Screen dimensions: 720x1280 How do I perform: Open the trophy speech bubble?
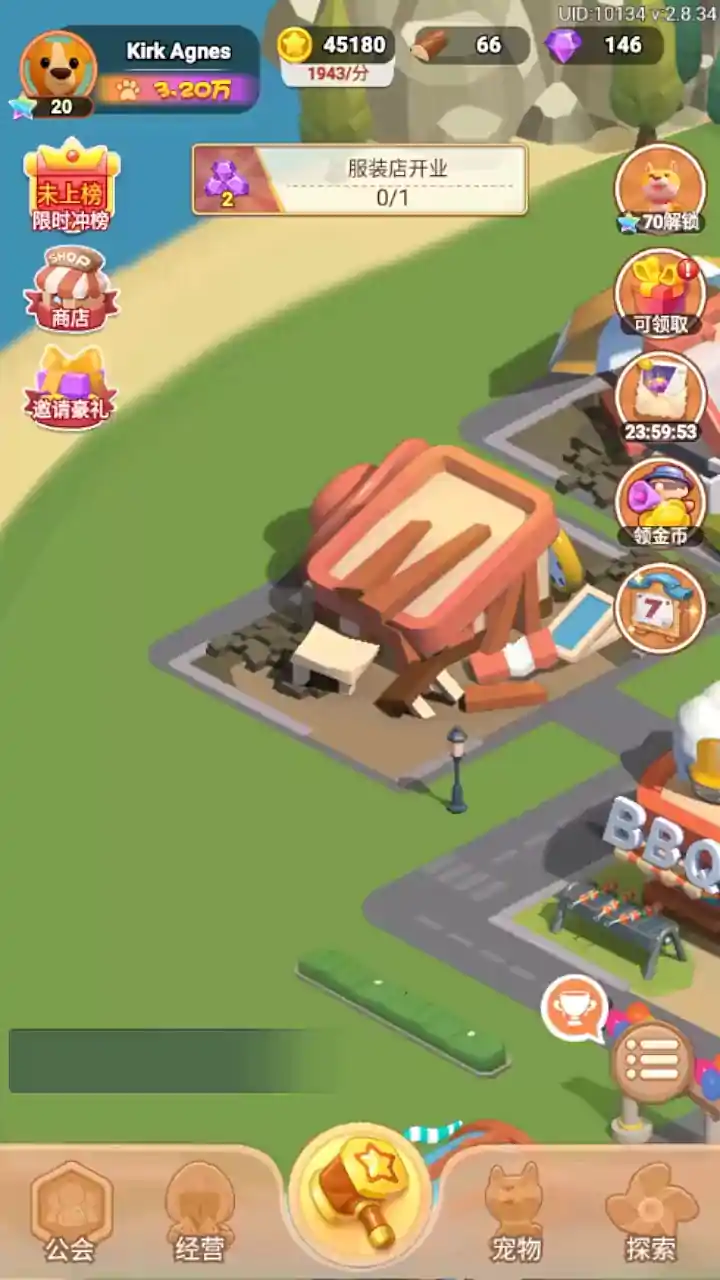[575, 1008]
